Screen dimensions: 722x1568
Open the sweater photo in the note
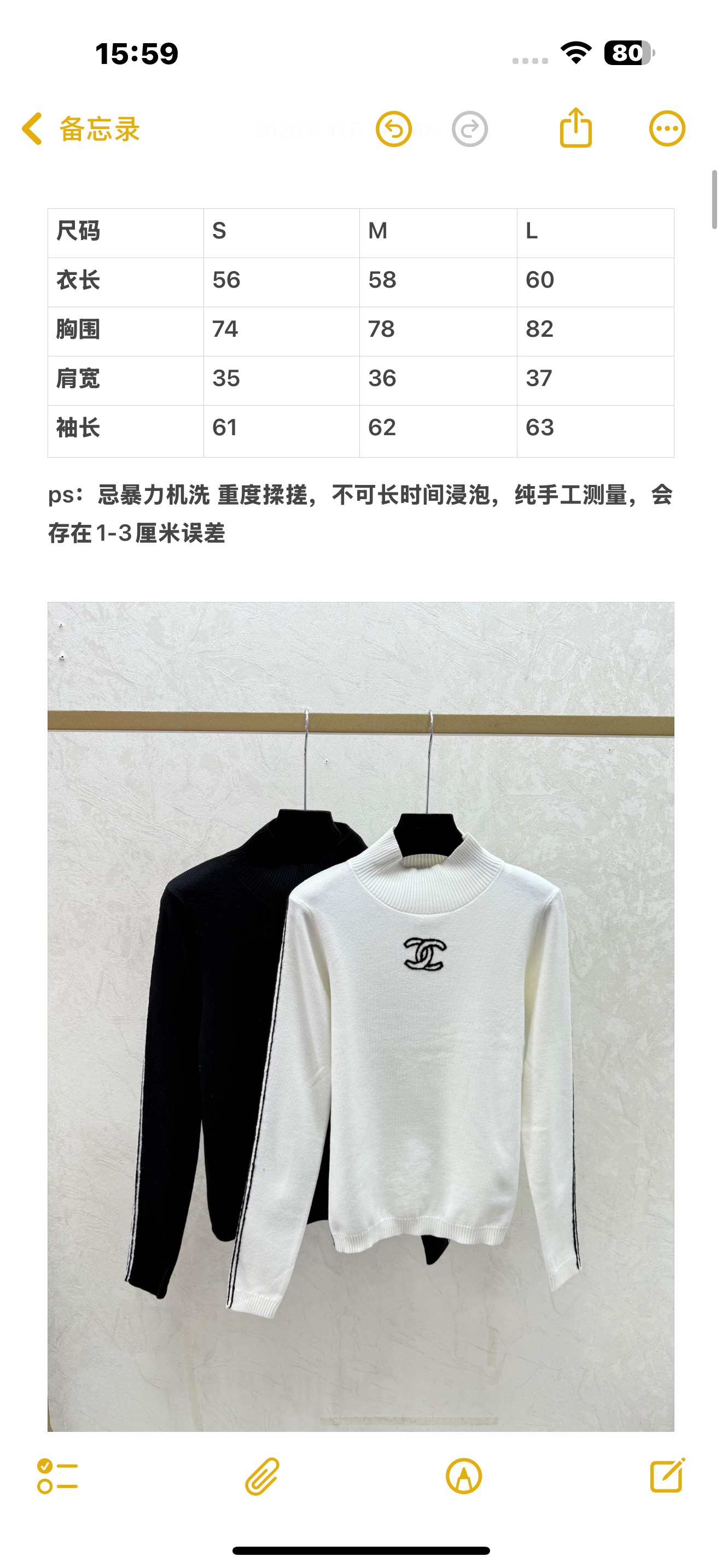pos(360,1016)
